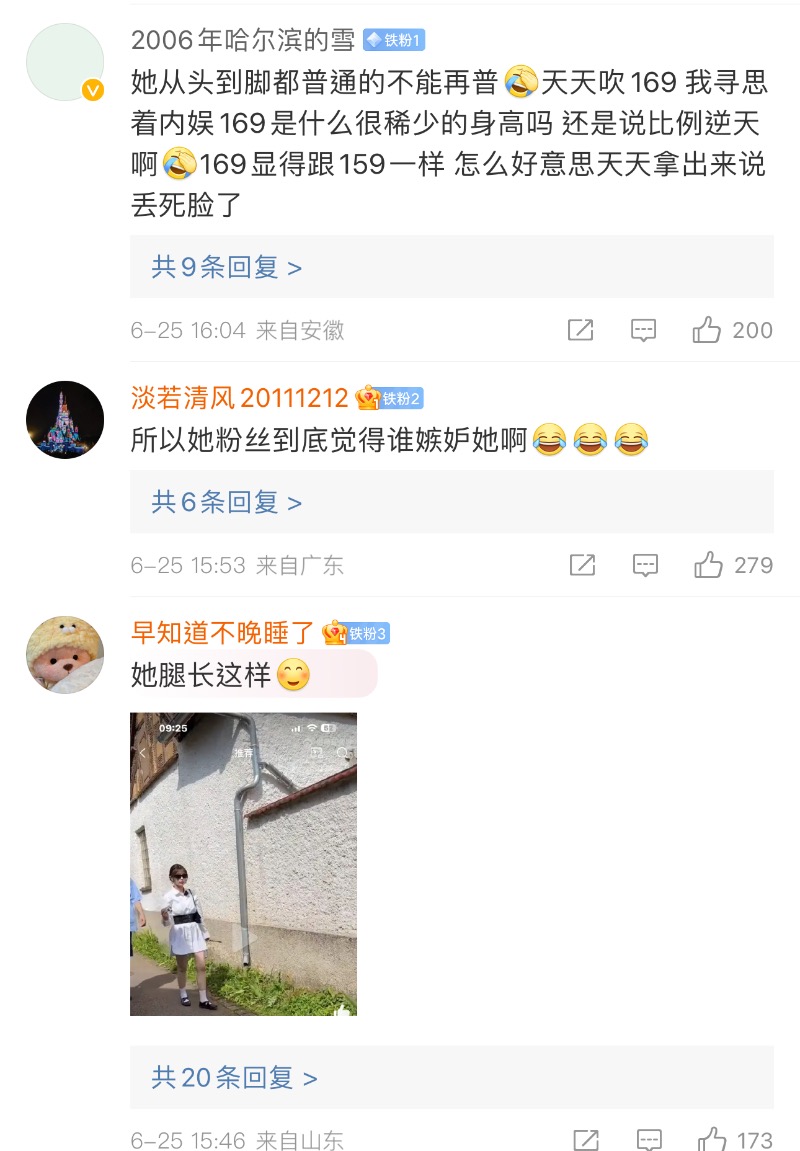Reply to 2006年哈尔滨的雪's comment

pos(643,330)
